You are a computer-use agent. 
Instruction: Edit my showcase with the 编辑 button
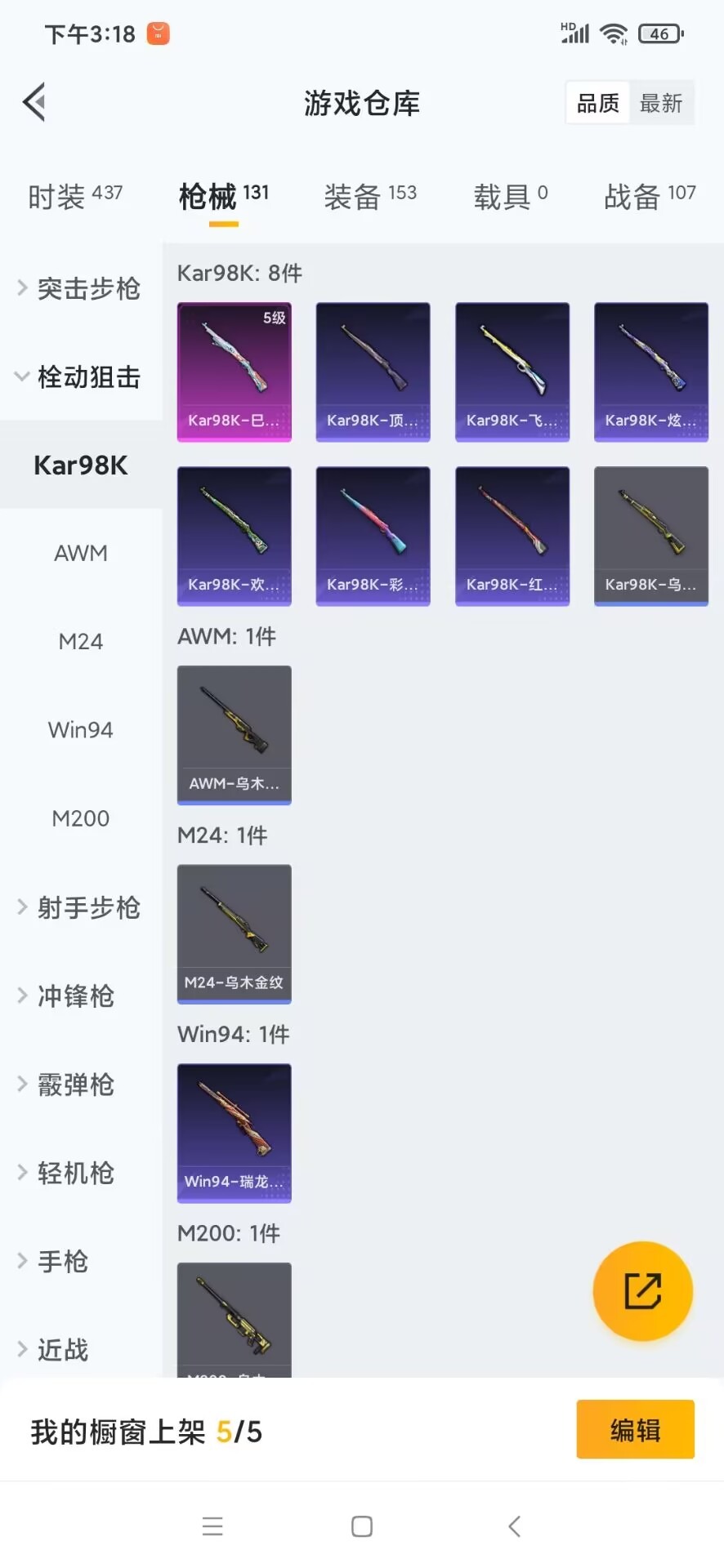point(635,1429)
